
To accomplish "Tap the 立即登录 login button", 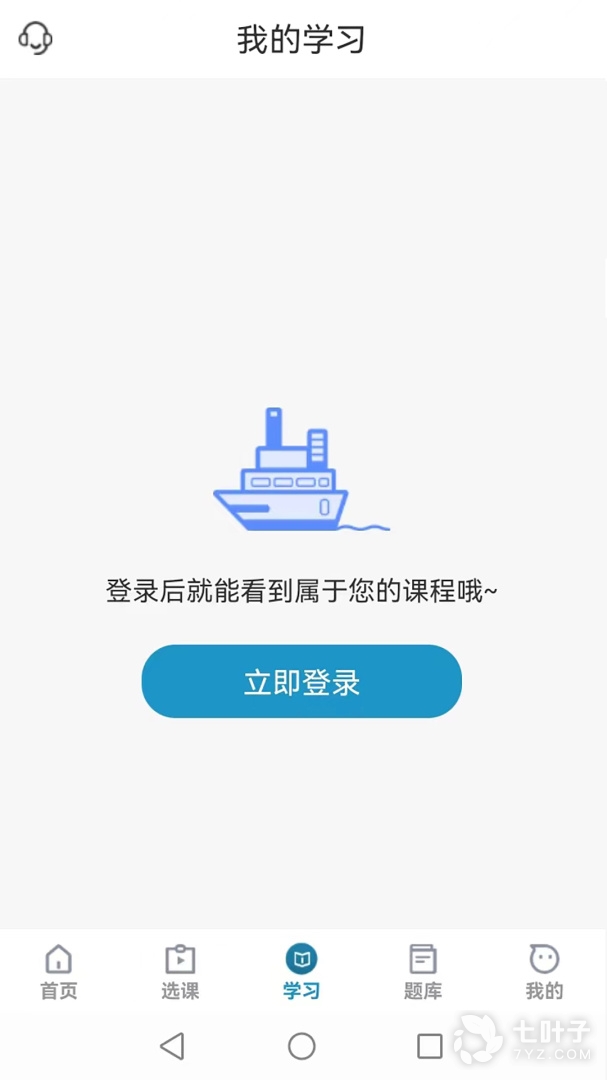I will [301, 682].
